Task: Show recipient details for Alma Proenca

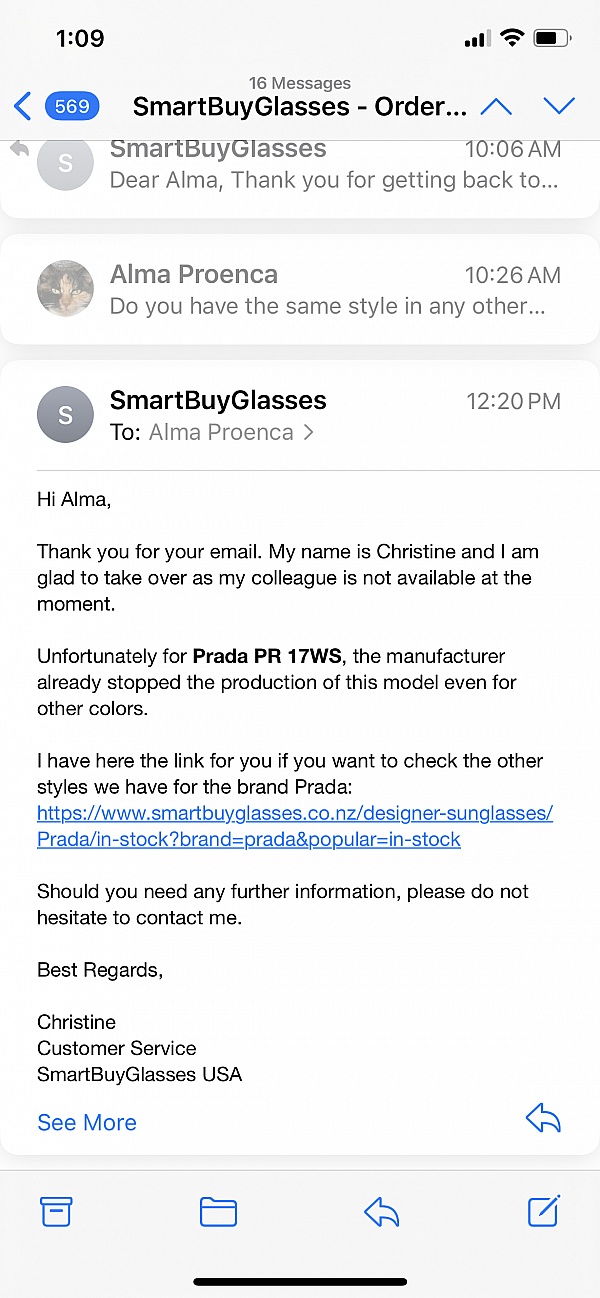Action: 231,433
